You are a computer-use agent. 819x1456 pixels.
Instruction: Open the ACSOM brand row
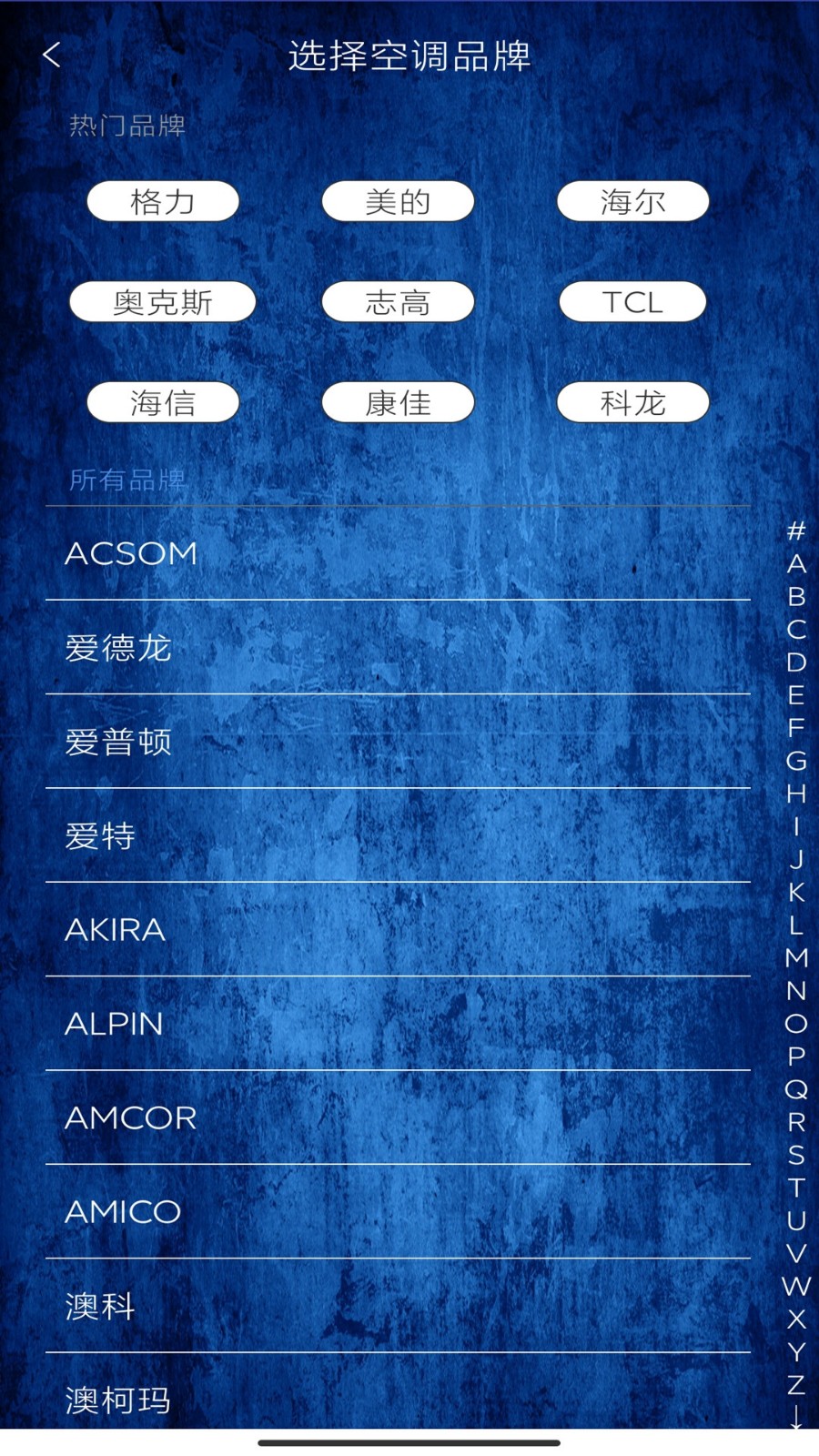tap(398, 553)
